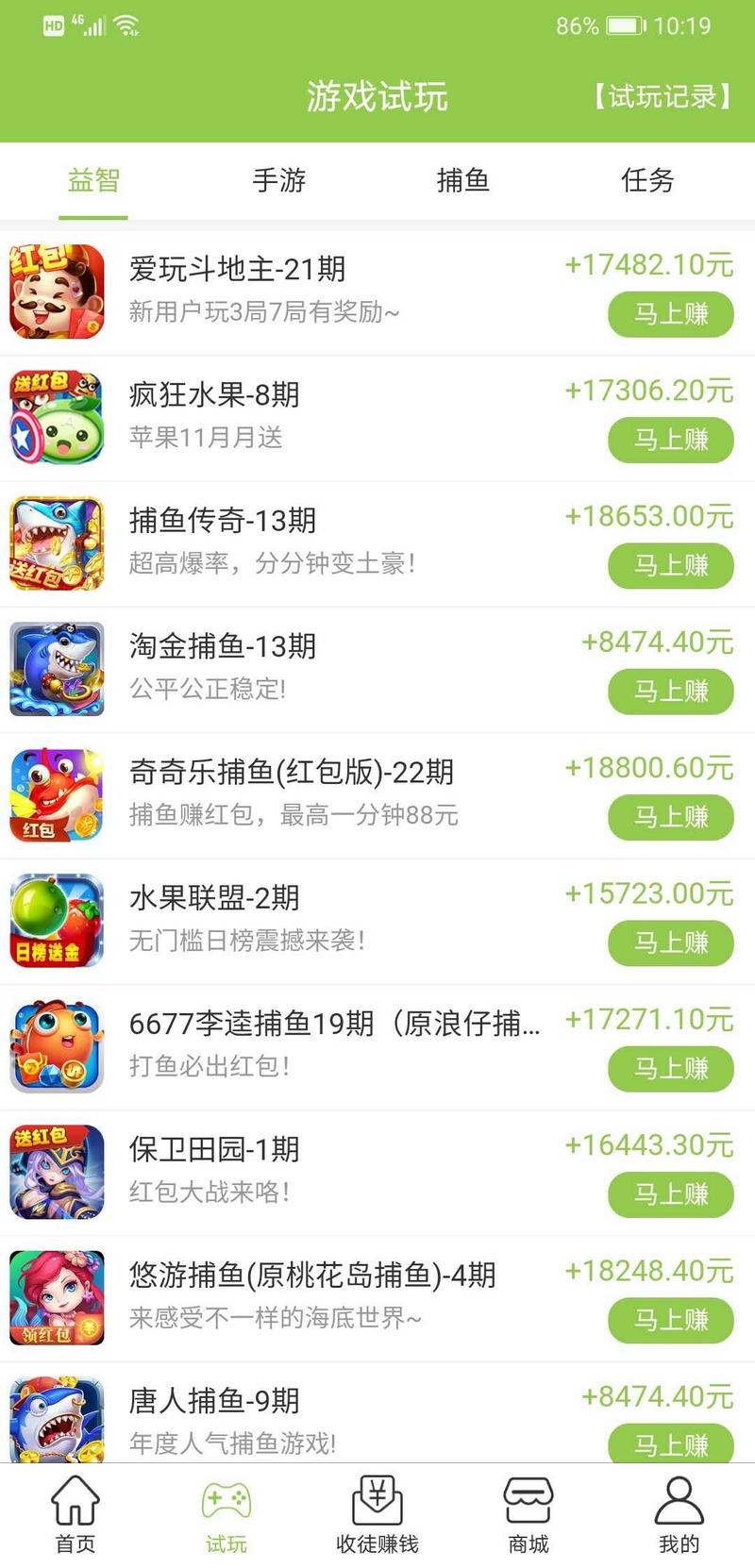This screenshot has width=755, height=1568.
Task: Open 试玩记录 history
Action: pyautogui.click(x=663, y=96)
